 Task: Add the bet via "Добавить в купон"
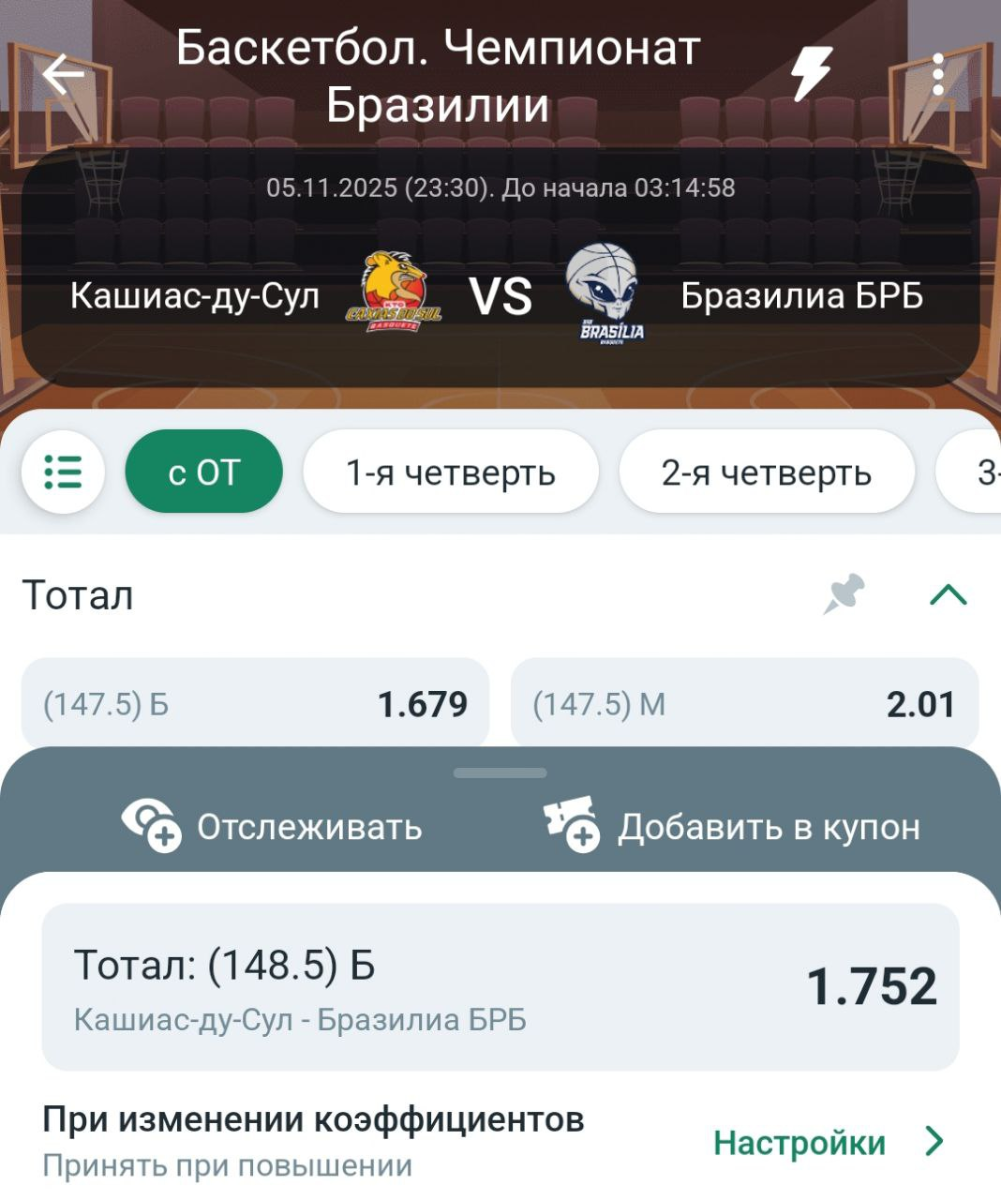[x=732, y=826]
